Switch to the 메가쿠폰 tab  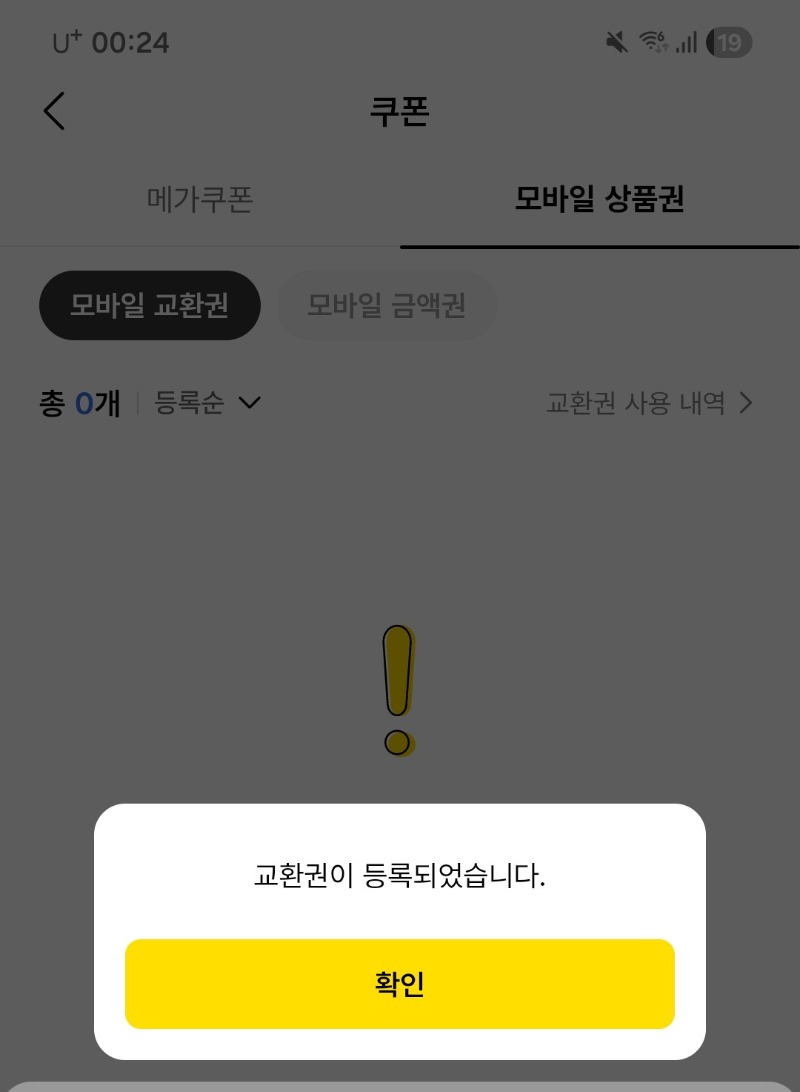tap(197, 200)
